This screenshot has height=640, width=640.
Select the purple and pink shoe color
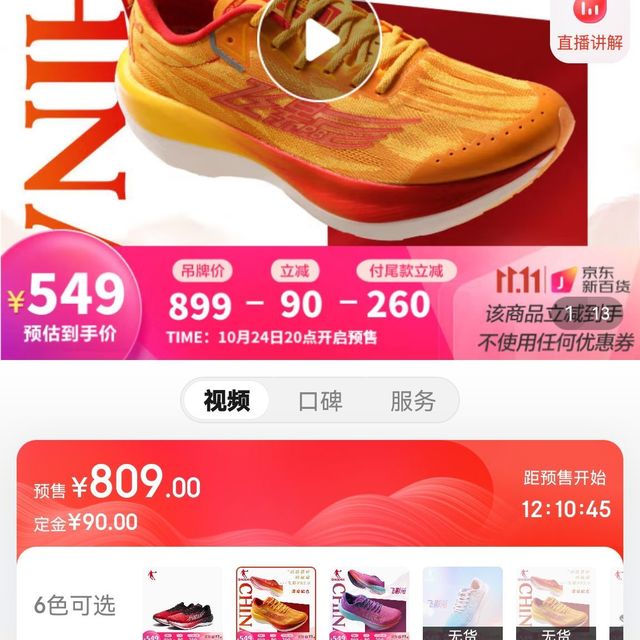click(x=370, y=604)
